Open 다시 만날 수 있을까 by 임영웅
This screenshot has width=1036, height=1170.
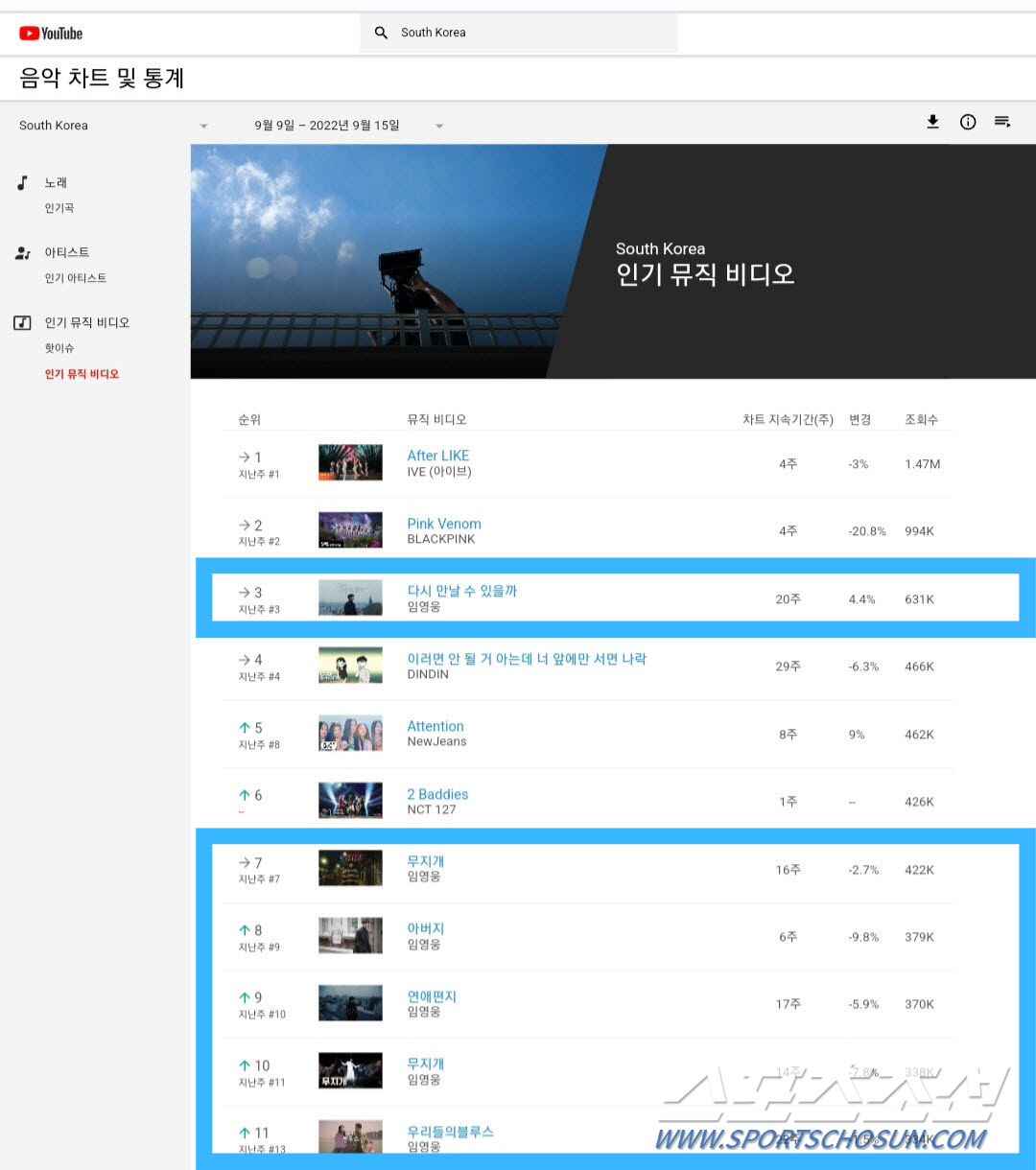pos(461,591)
